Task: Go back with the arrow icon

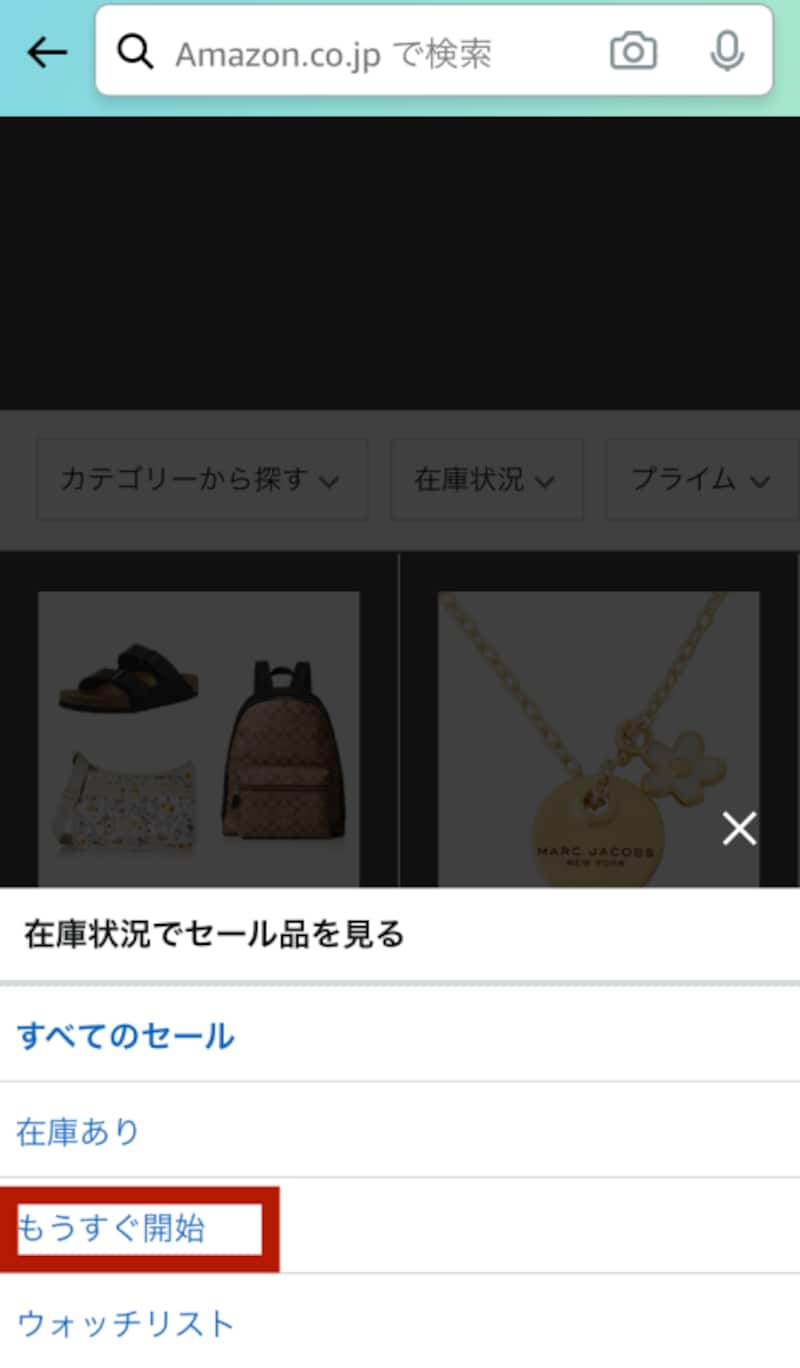Action: [46, 52]
